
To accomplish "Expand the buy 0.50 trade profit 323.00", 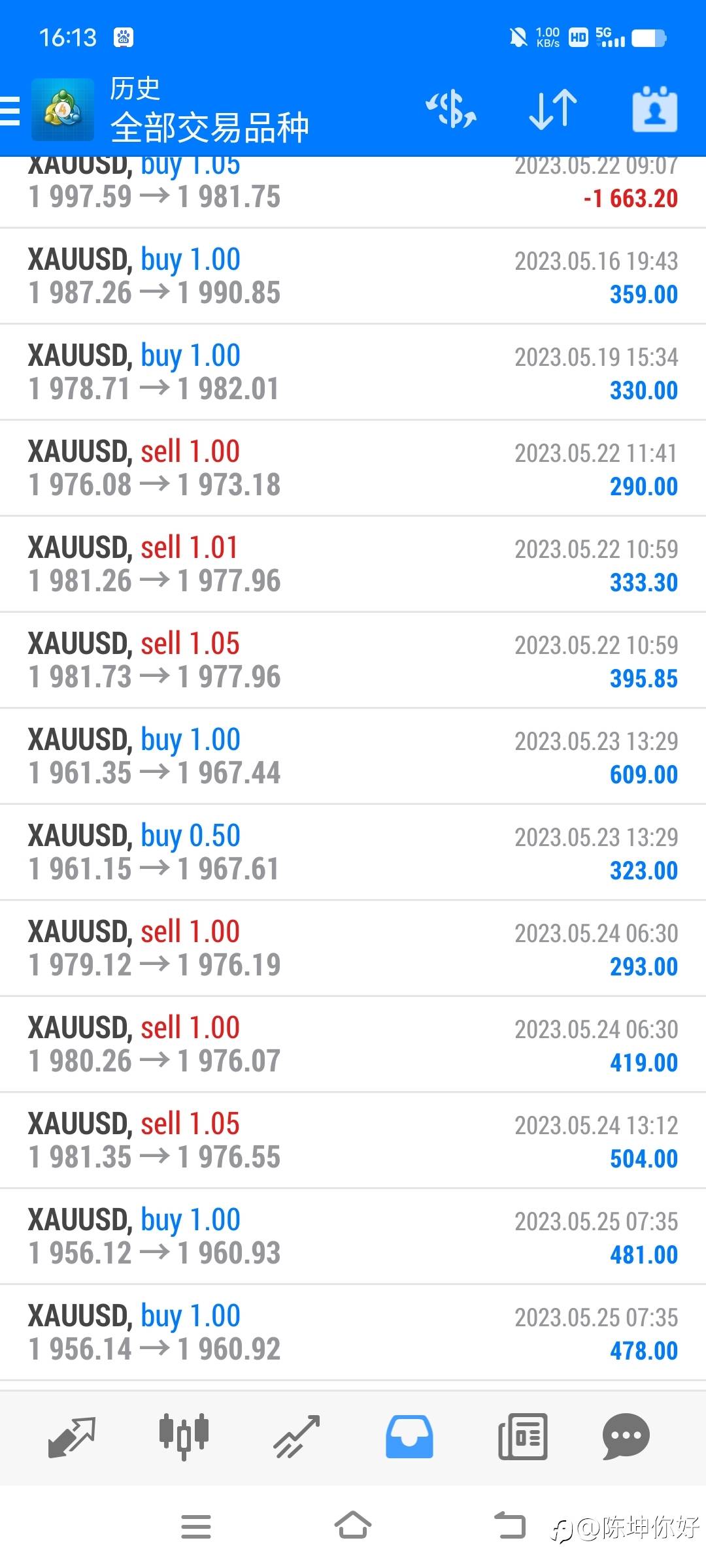I will (x=353, y=853).
